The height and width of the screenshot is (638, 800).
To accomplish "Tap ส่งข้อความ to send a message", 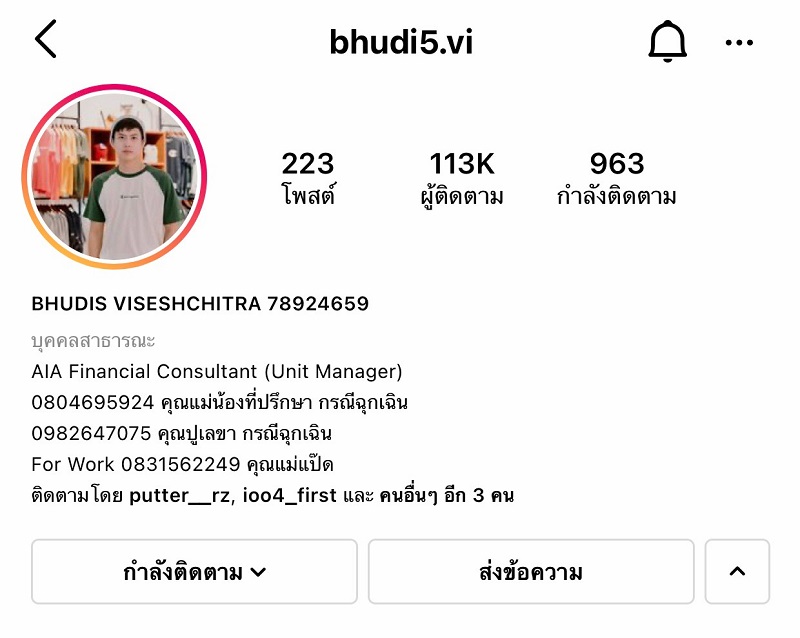I will [530, 572].
